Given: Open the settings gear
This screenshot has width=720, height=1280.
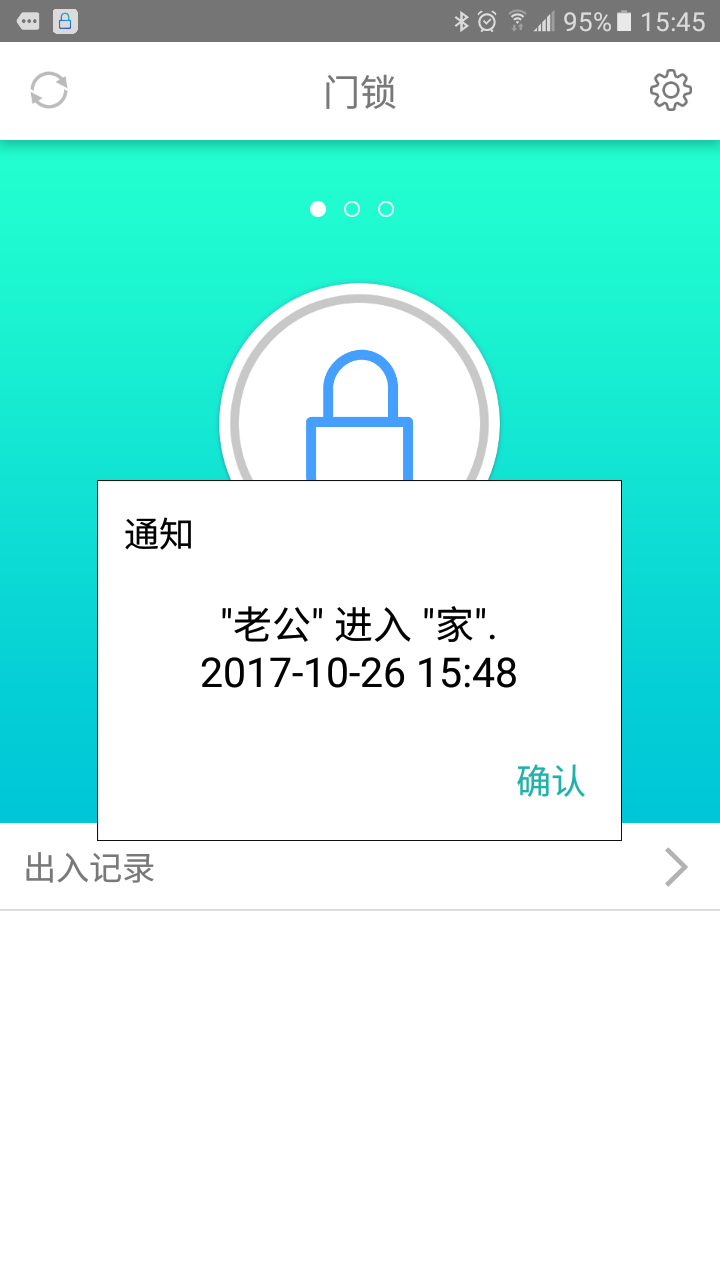Looking at the screenshot, I should (x=670, y=91).
